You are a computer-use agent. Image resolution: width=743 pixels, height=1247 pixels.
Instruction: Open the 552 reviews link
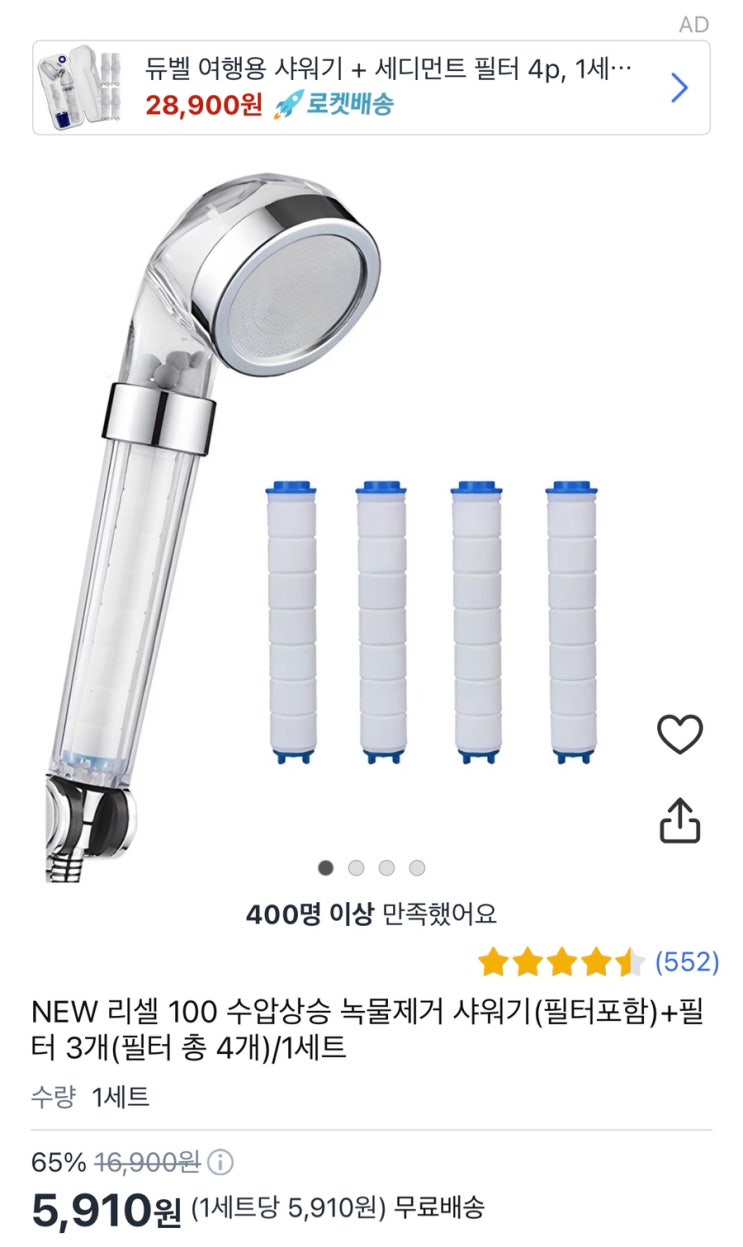click(x=687, y=962)
